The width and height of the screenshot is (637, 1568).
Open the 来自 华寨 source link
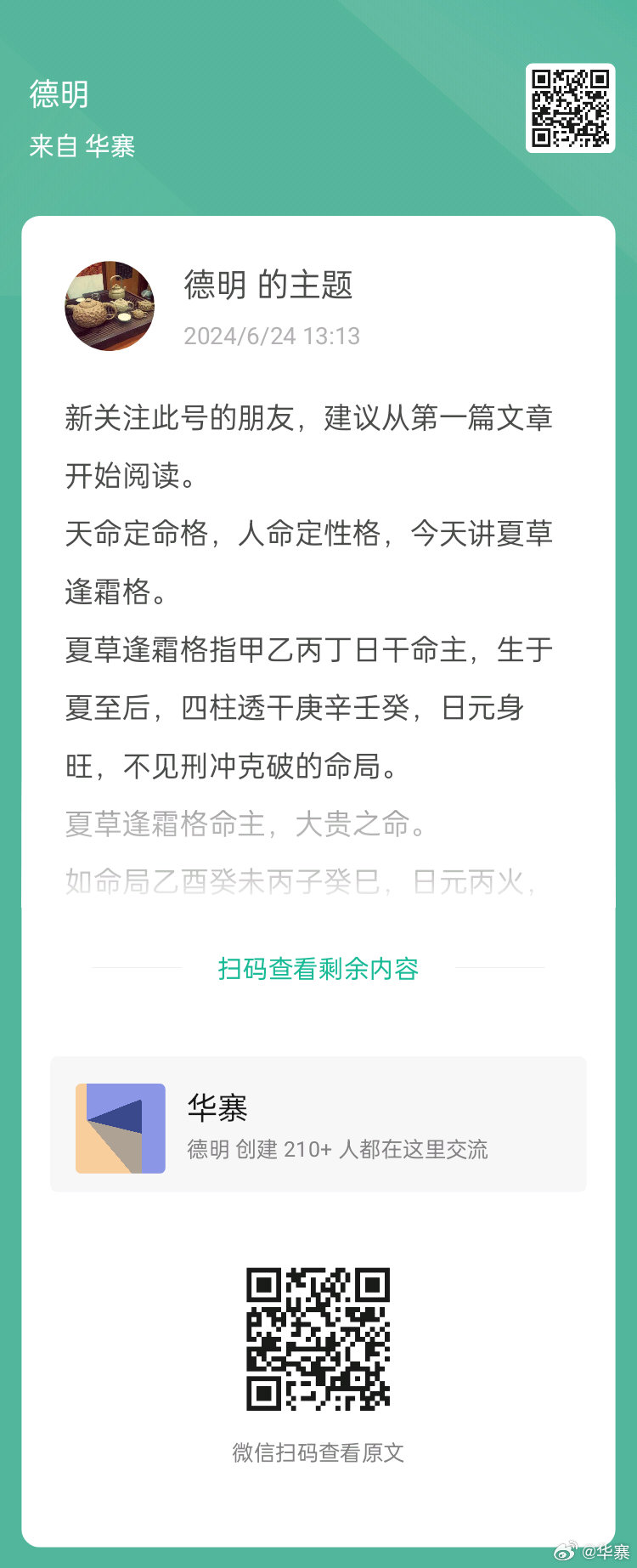point(81,144)
